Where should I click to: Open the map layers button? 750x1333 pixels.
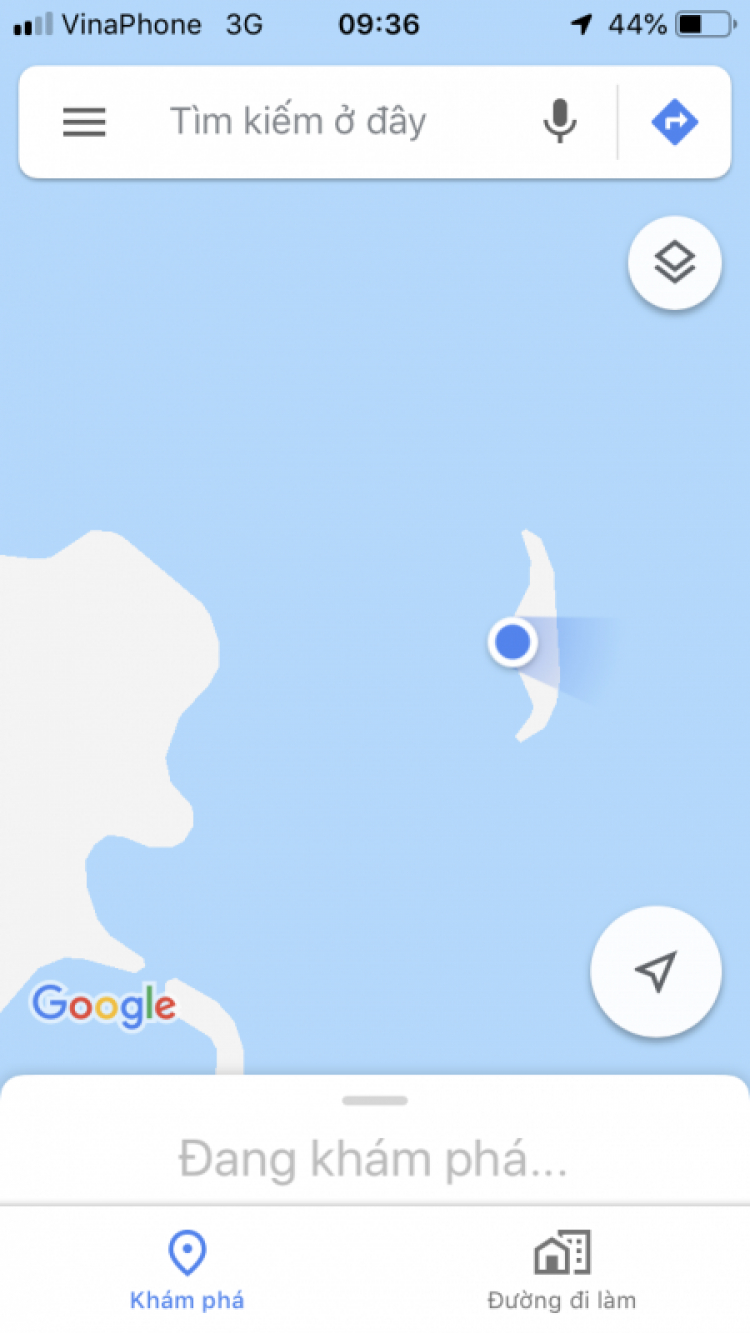point(675,263)
